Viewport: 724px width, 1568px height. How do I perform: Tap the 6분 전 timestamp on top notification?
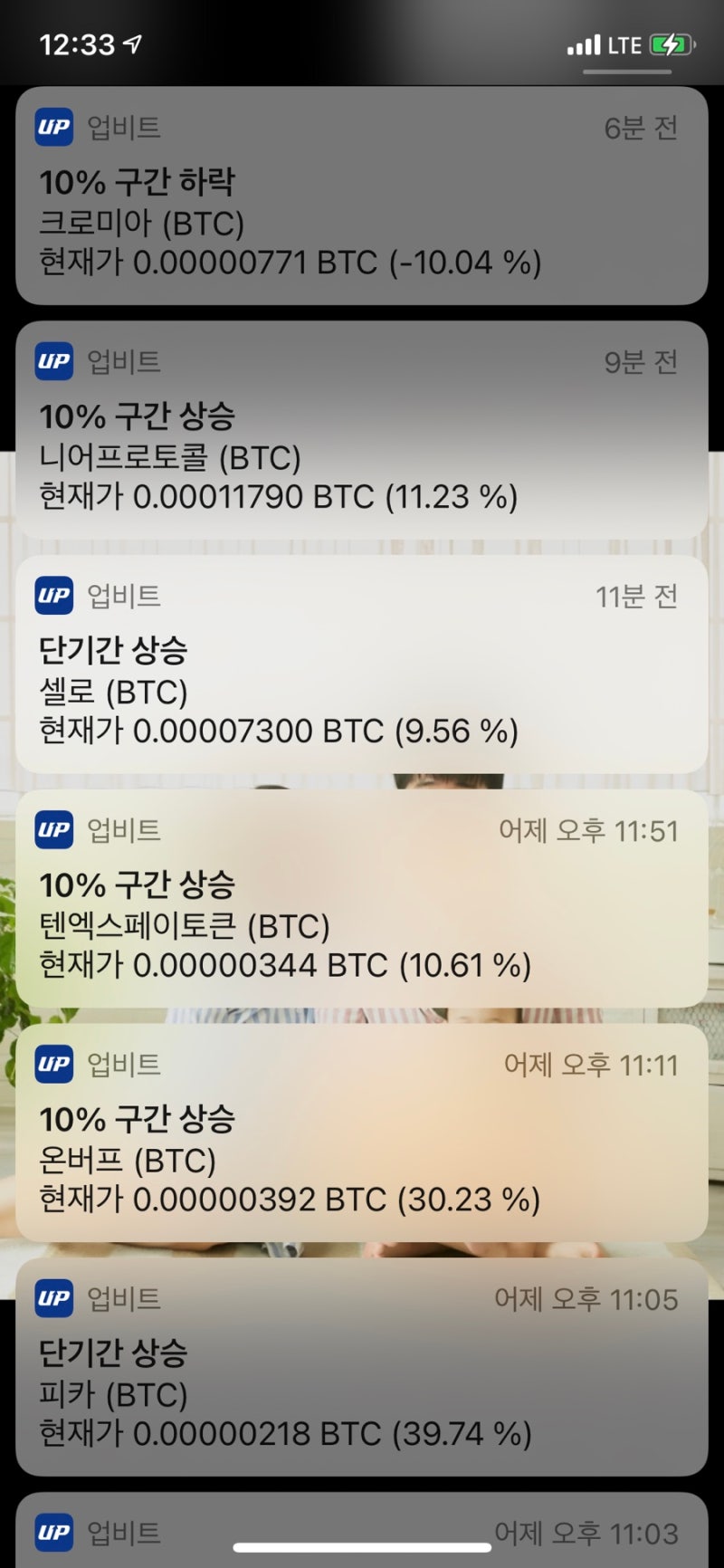tap(643, 129)
